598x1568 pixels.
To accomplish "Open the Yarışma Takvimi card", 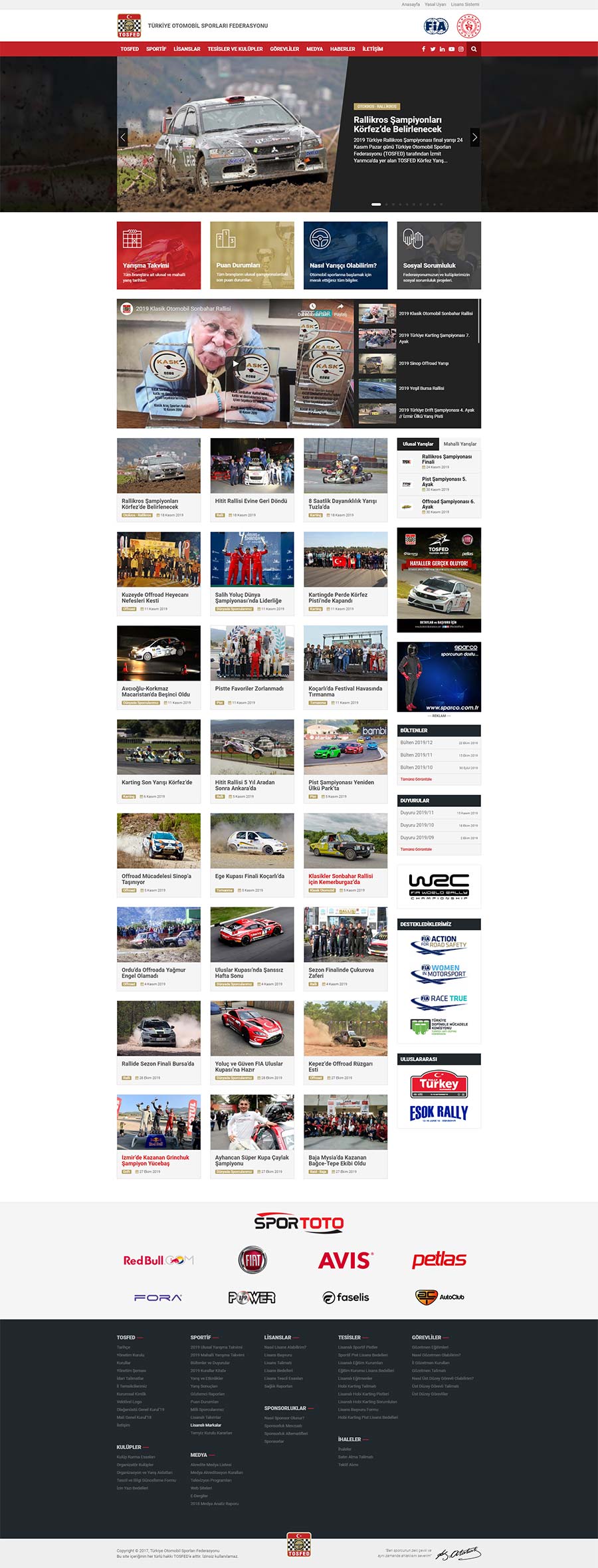I will pos(159,256).
